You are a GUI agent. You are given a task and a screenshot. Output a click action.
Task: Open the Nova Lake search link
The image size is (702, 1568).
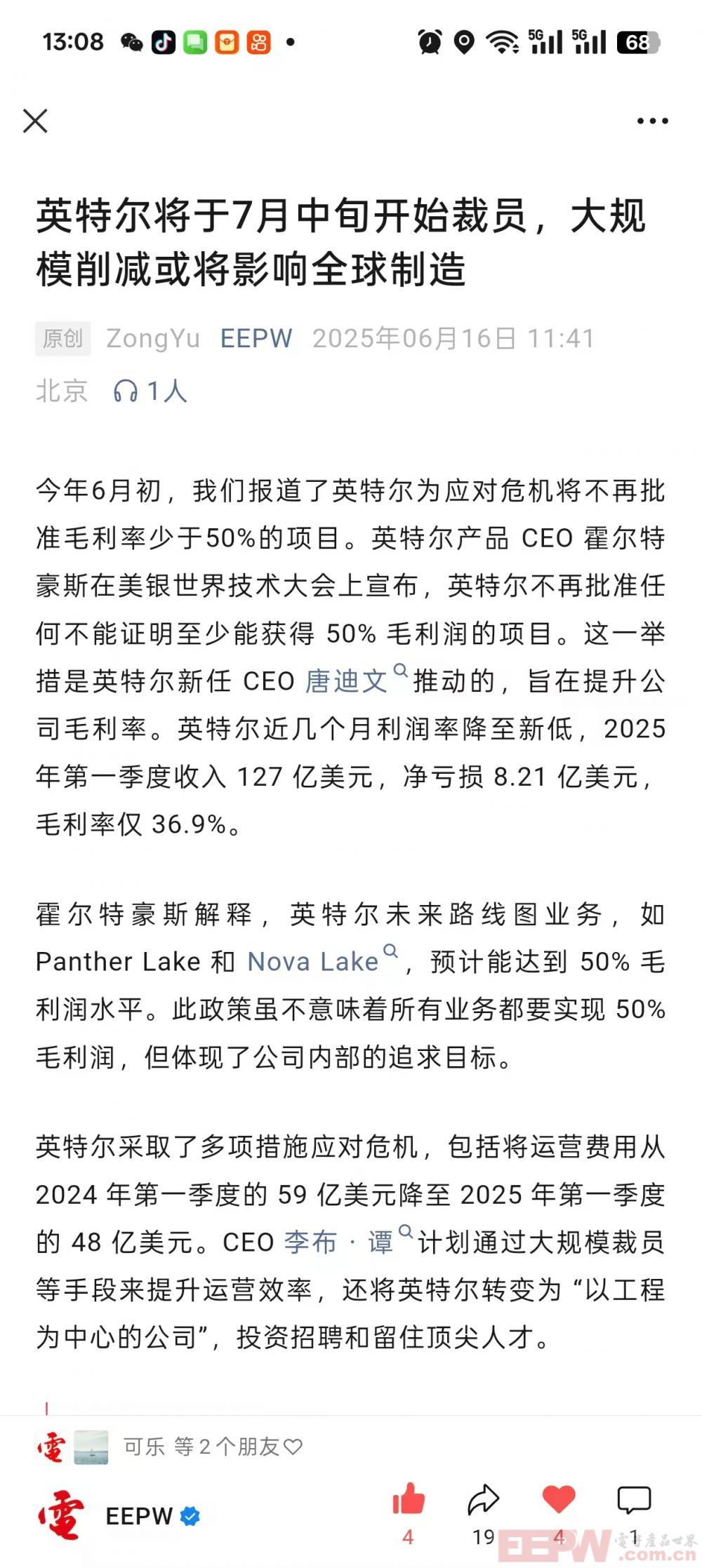[x=313, y=961]
